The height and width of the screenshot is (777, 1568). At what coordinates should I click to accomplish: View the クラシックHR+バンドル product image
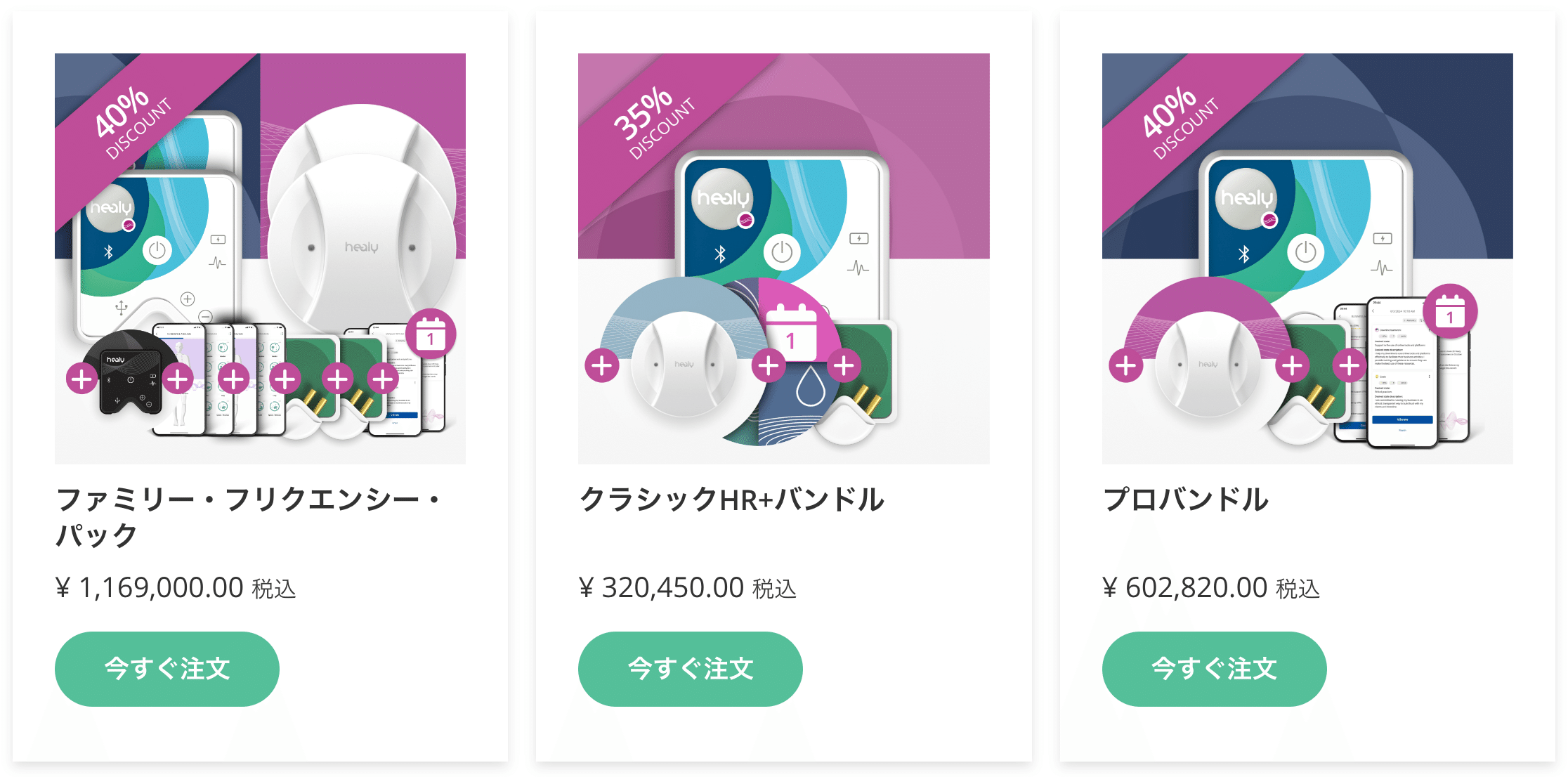(783, 259)
